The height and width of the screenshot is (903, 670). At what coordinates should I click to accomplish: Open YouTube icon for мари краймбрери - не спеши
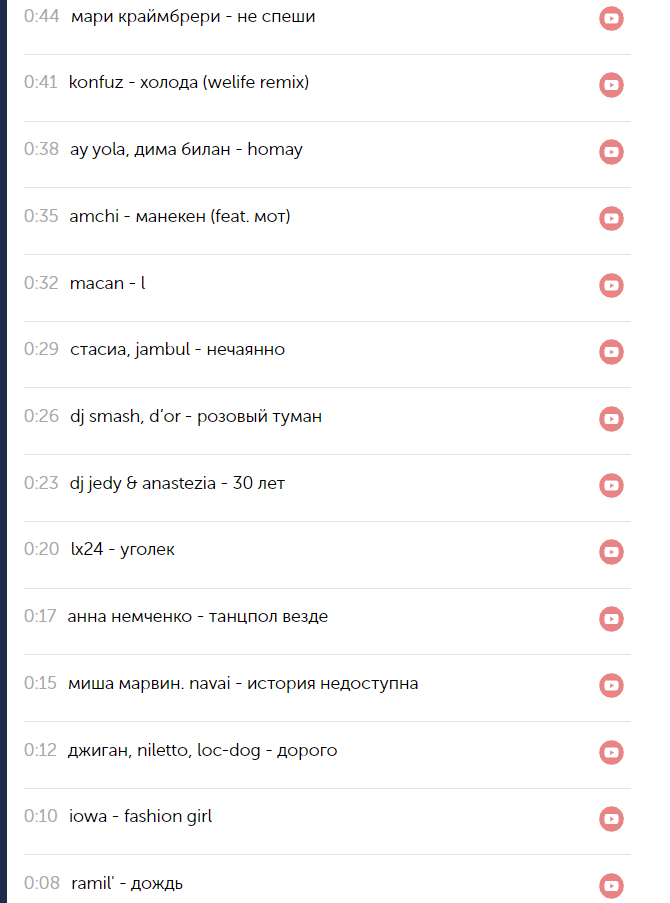611,18
